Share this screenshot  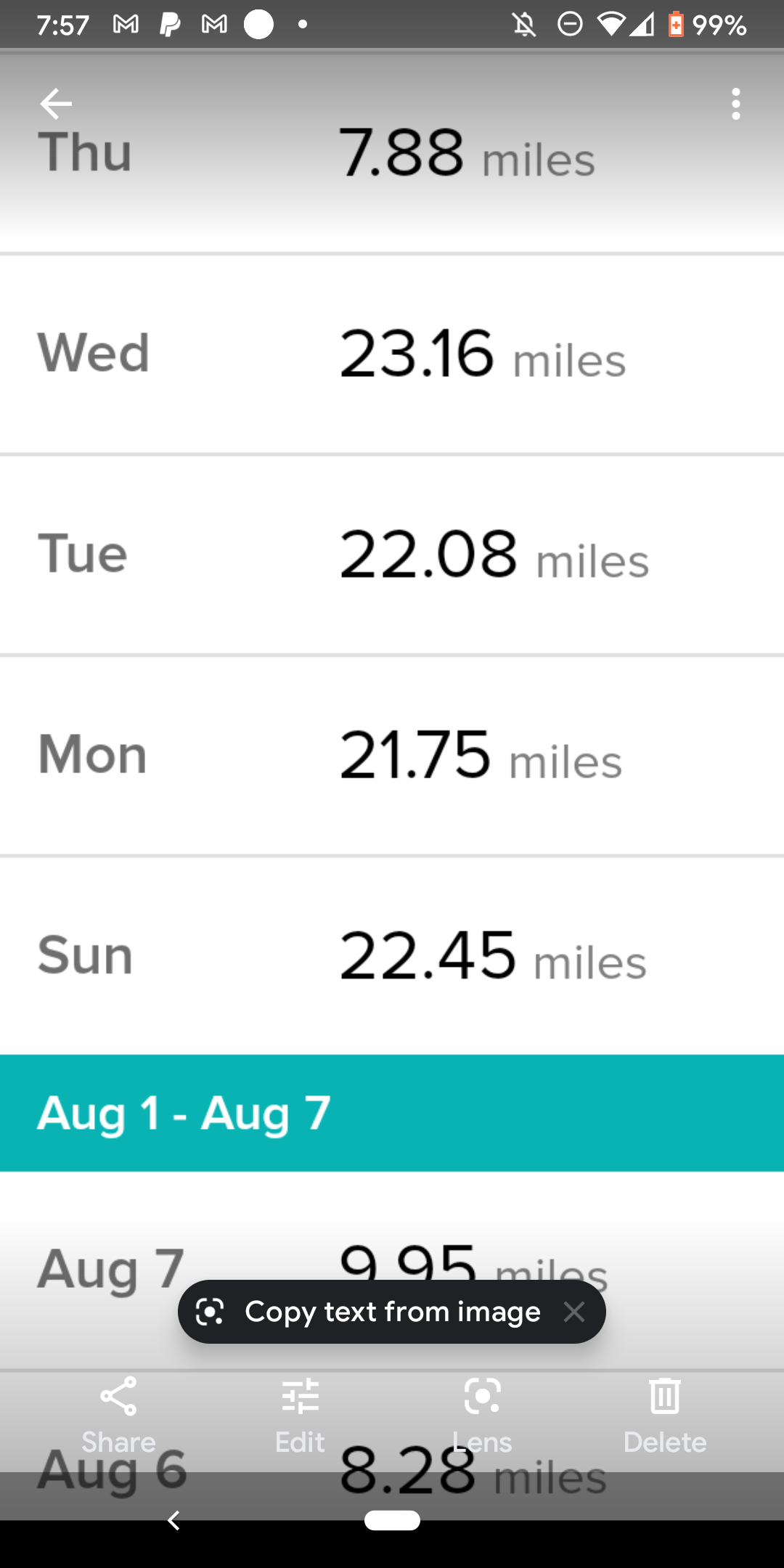pyautogui.click(x=119, y=1415)
